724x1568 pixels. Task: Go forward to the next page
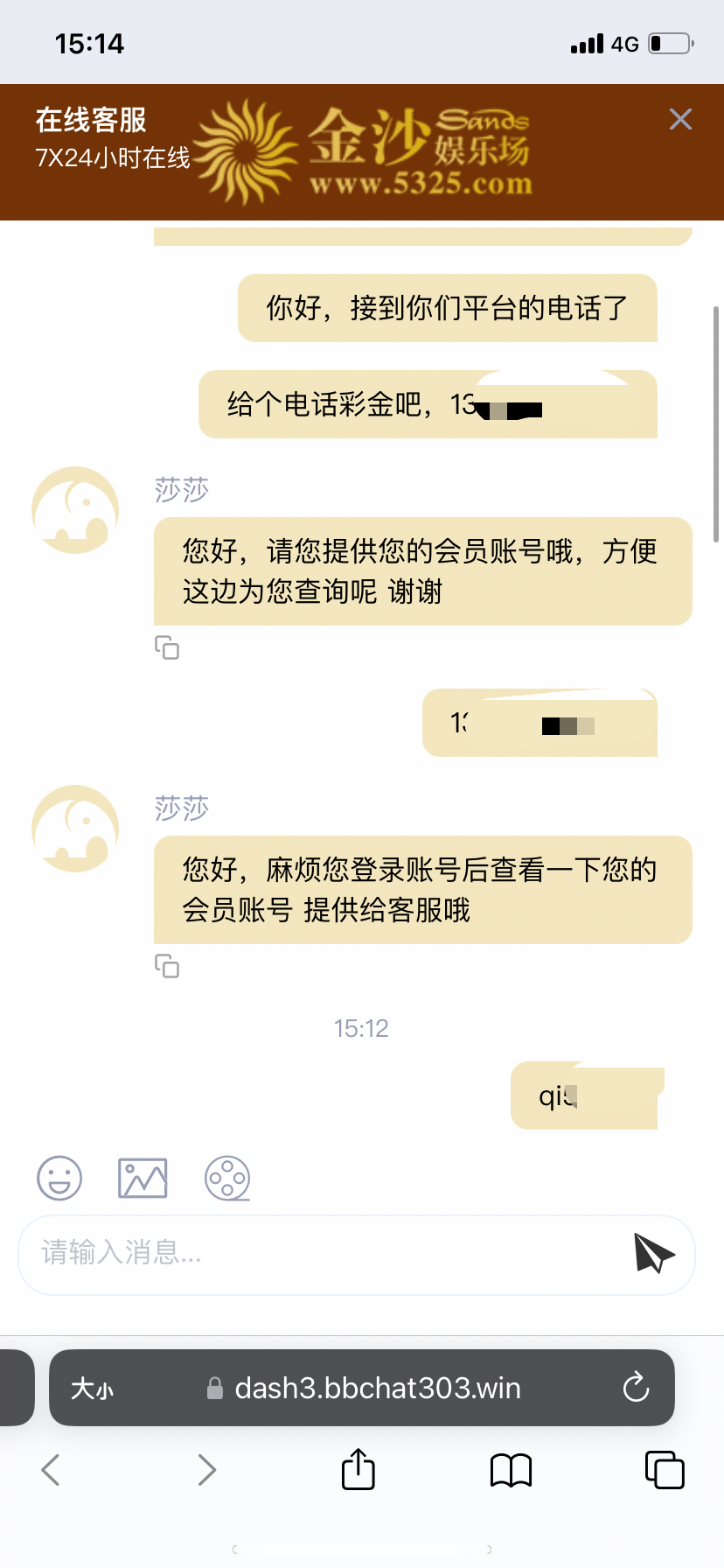[206, 1470]
